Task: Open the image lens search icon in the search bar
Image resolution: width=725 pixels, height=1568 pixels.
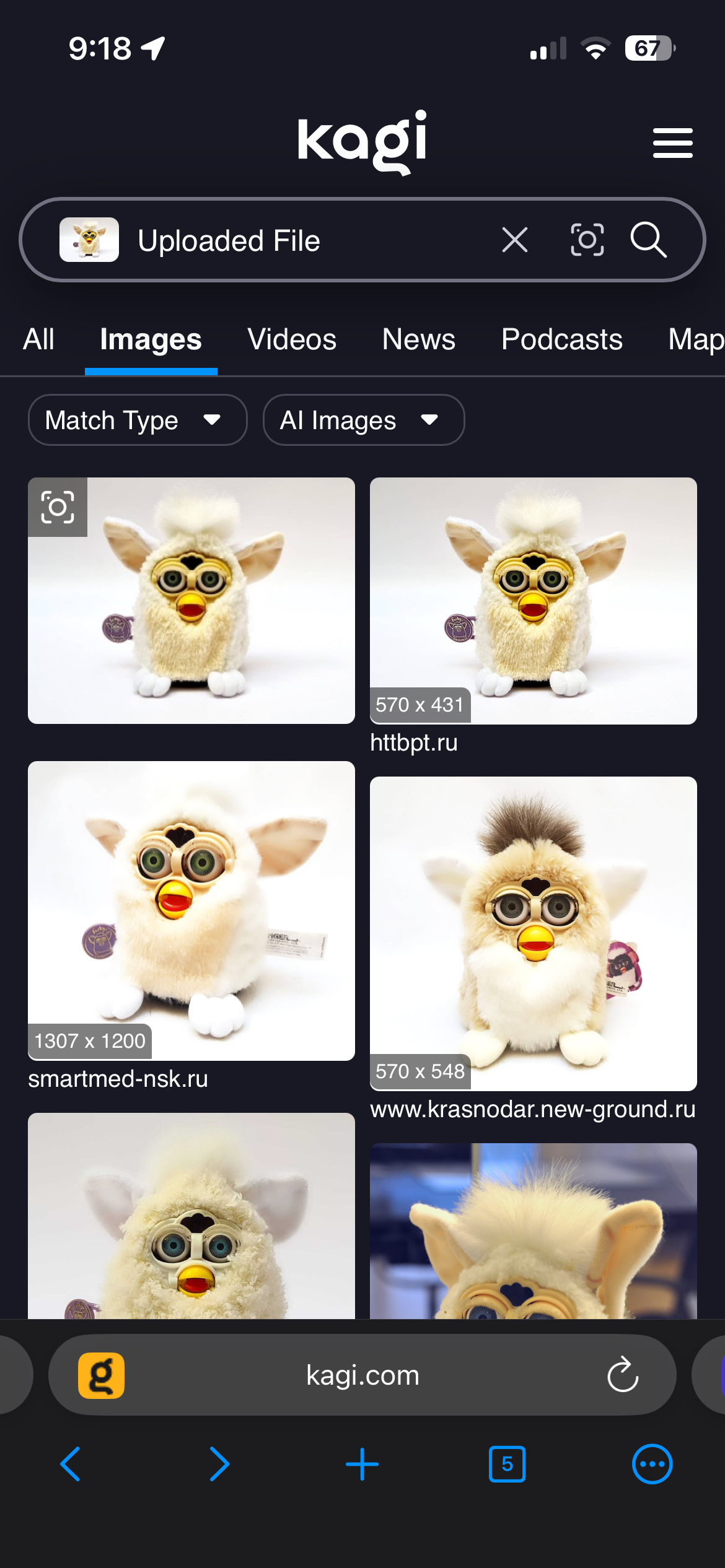Action: pyautogui.click(x=587, y=240)
